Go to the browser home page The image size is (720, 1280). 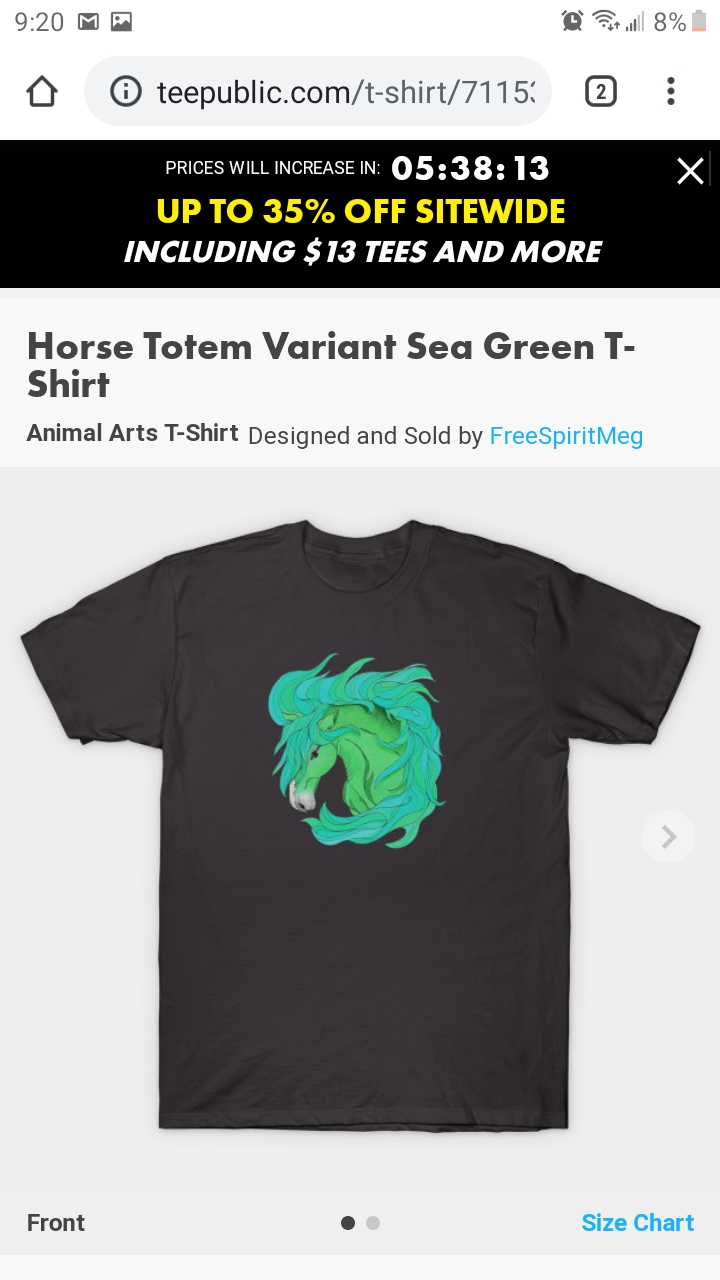(x=41, y=92)
